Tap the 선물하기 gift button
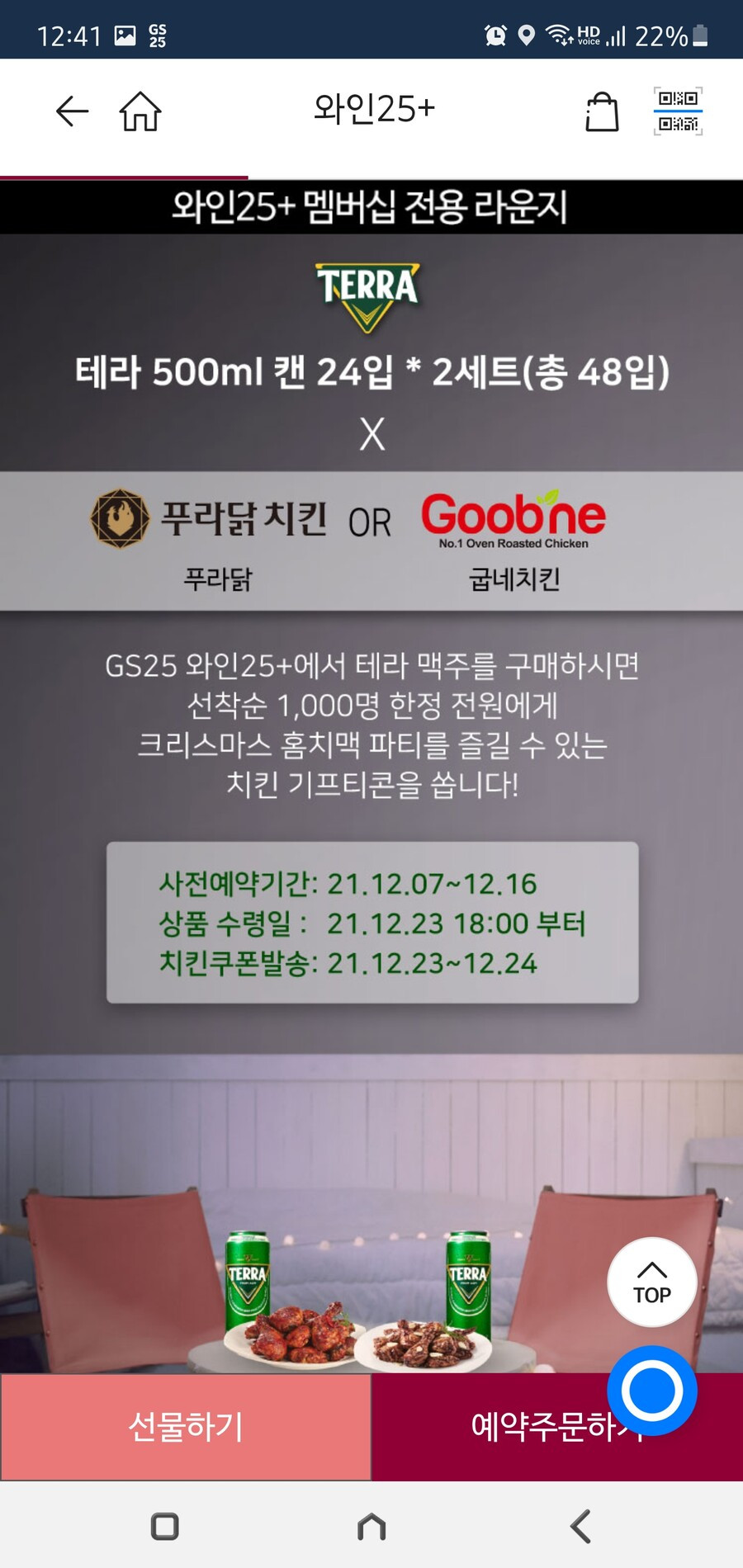 [186, 1426]
